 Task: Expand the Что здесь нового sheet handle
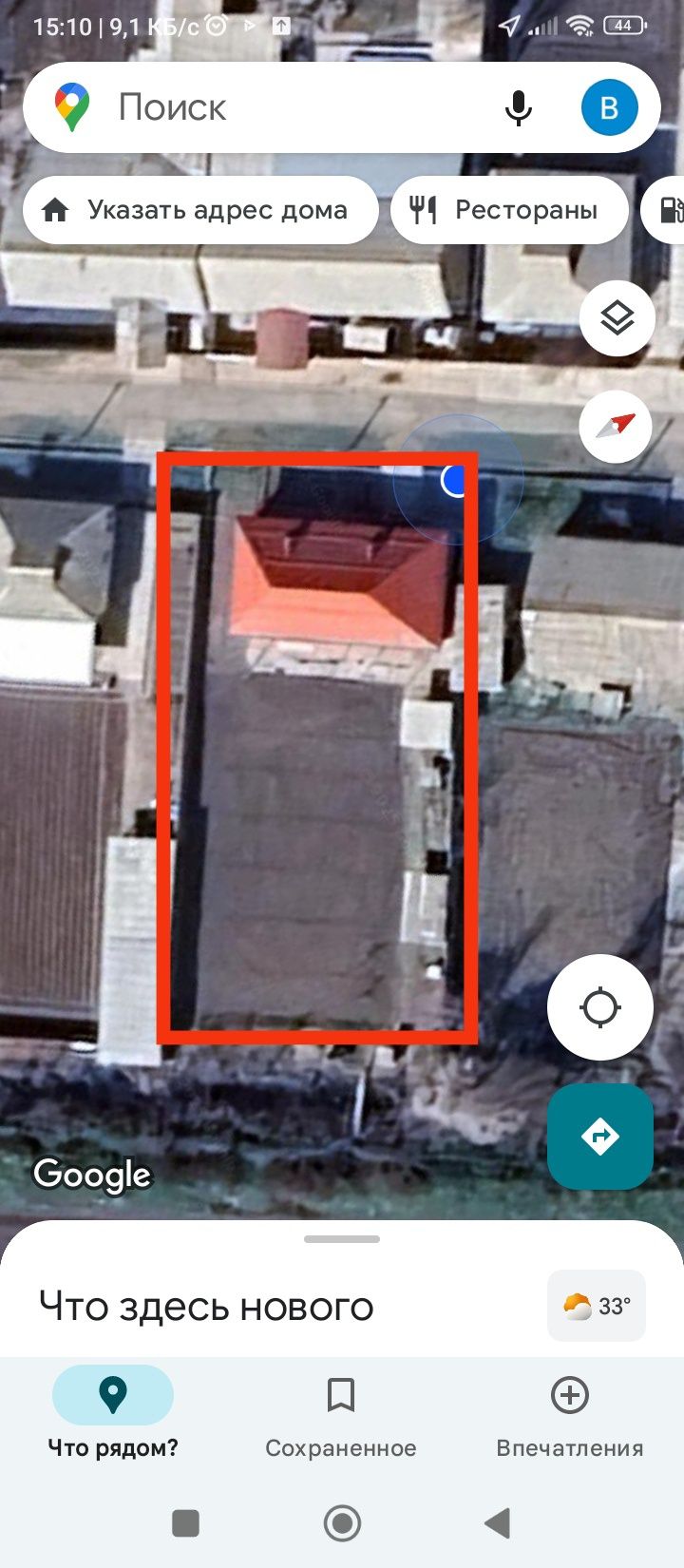tap(342, 1239)
